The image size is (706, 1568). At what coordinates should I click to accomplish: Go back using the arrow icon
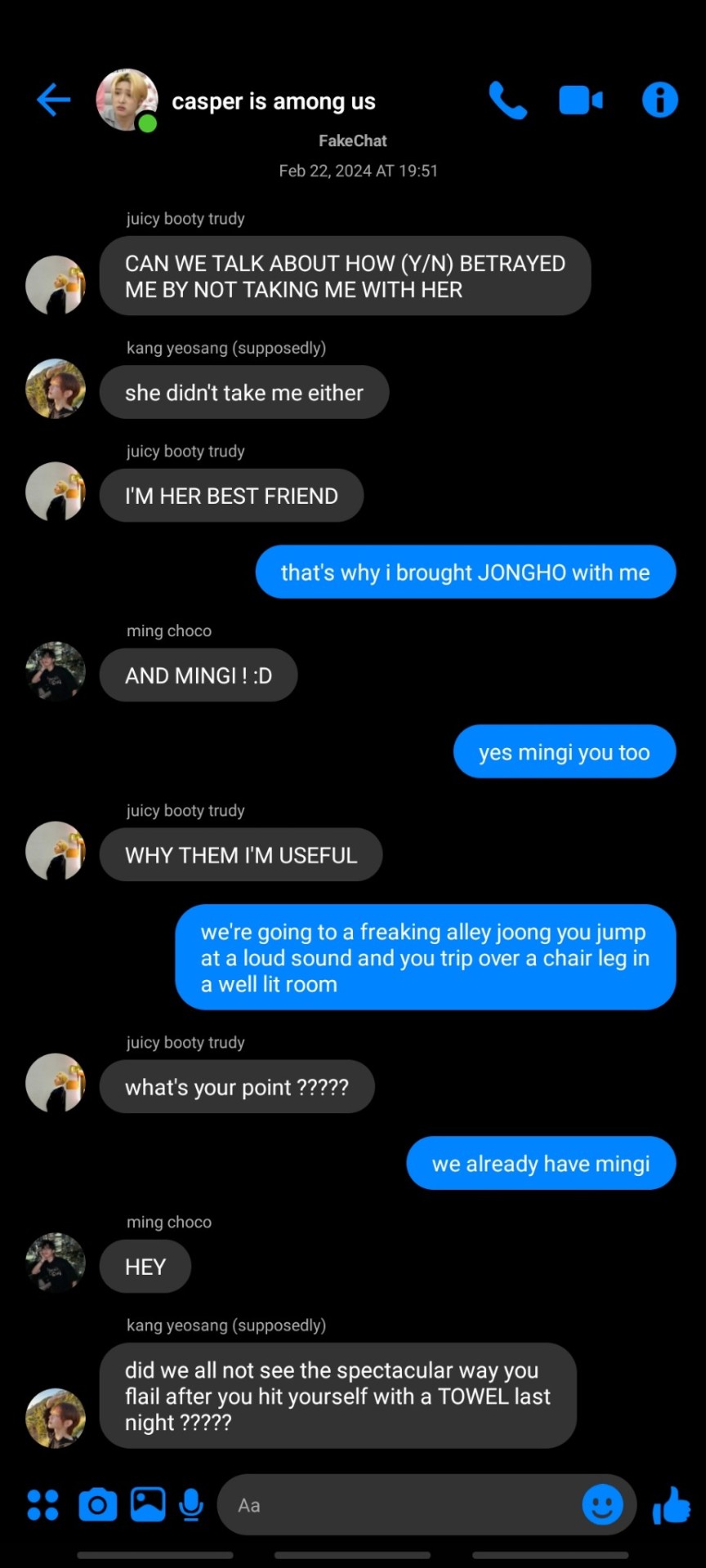click(54, 100)
